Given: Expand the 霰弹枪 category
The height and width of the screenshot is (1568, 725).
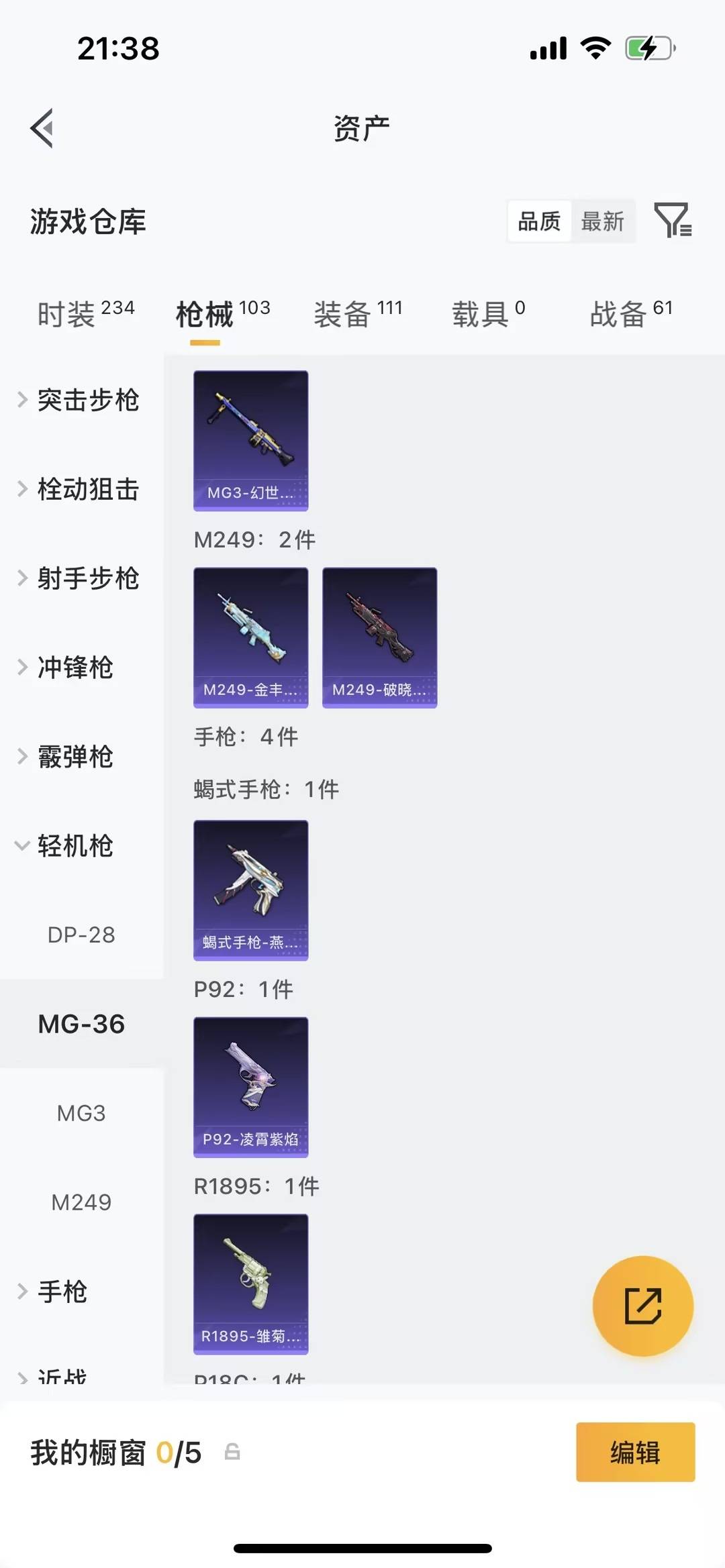Looking at the screenshot, I should coord(79,757).
